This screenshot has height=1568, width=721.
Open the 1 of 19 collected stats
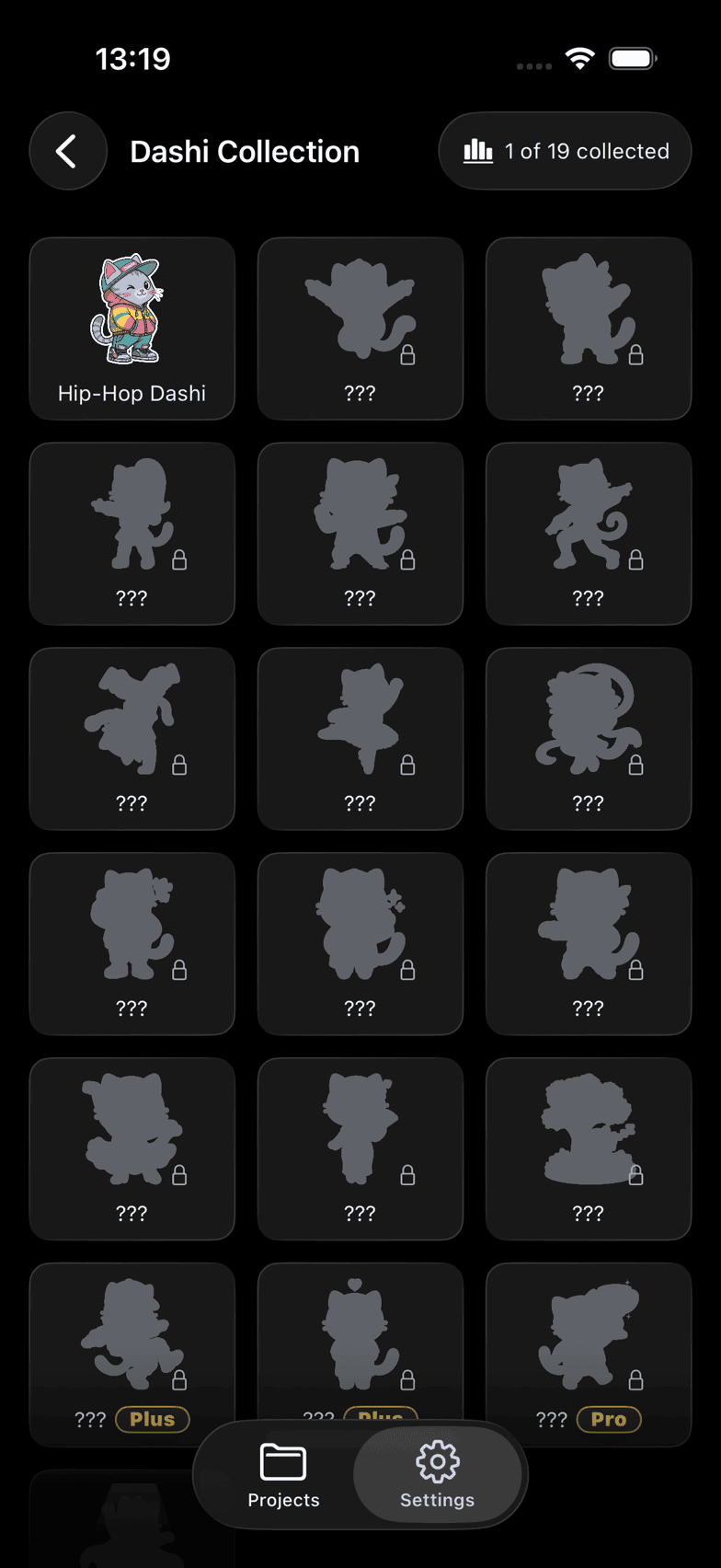point(565,151)
